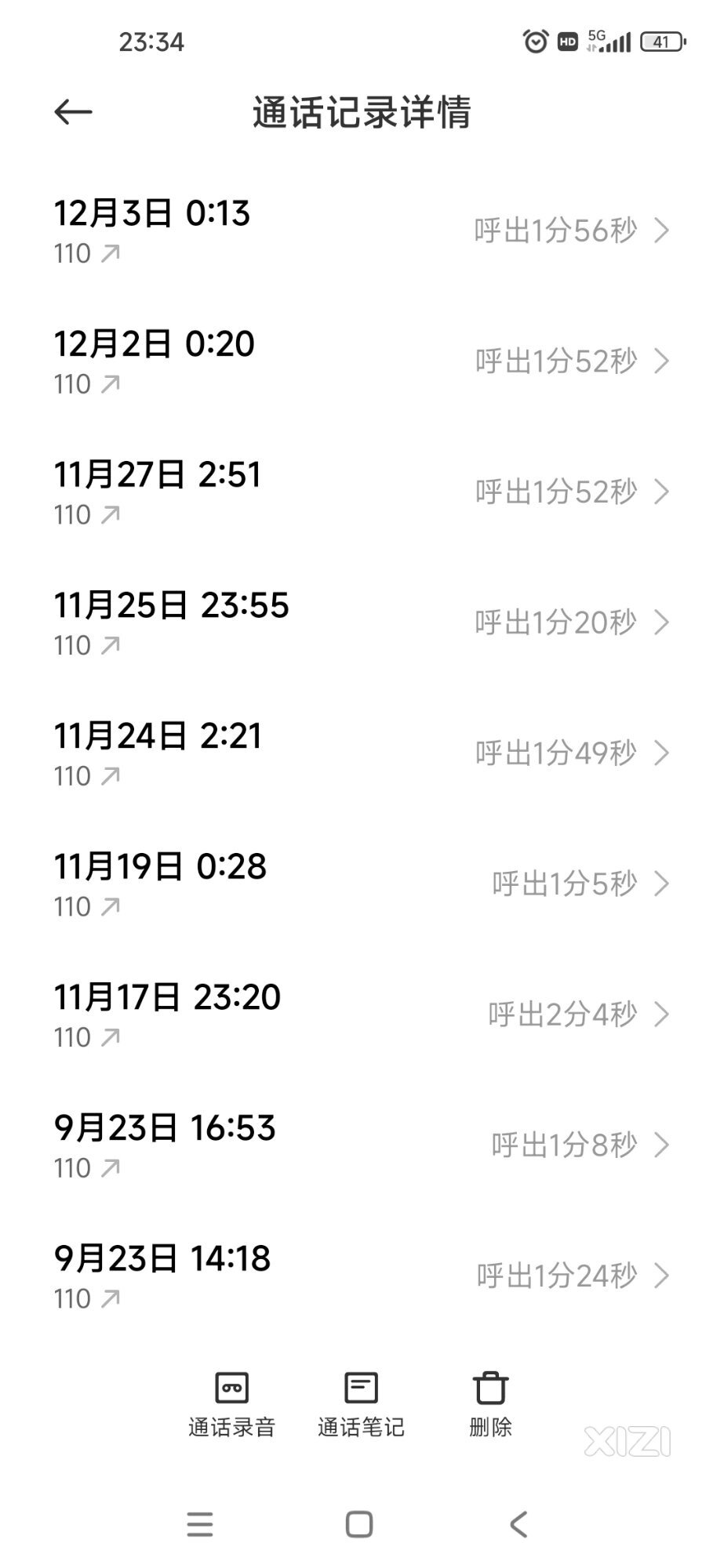Open 通话录音 call recordings
724x1568 pixels.
[x=232, y=1404]
